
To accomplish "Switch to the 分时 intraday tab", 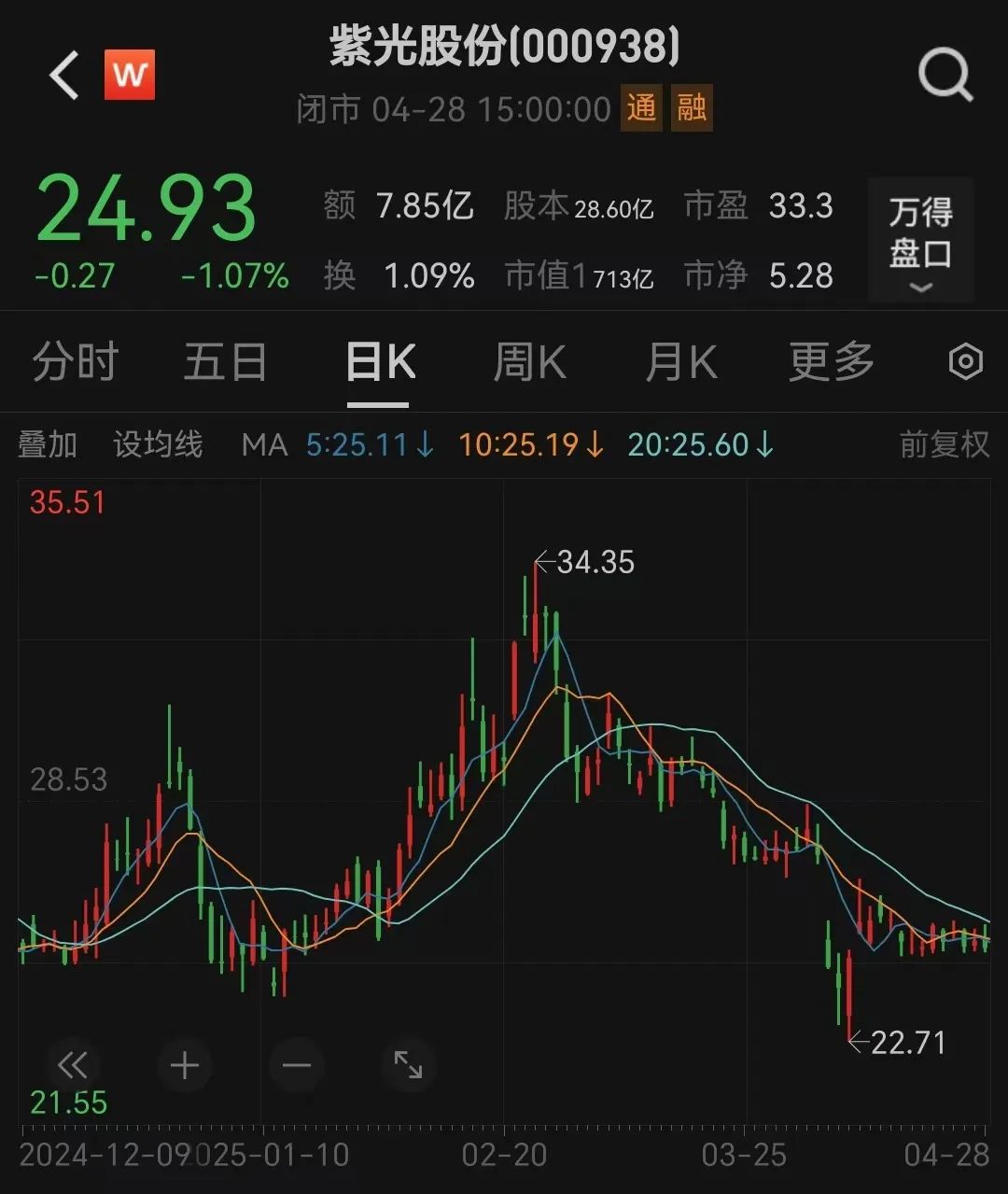I will [75, 361].
